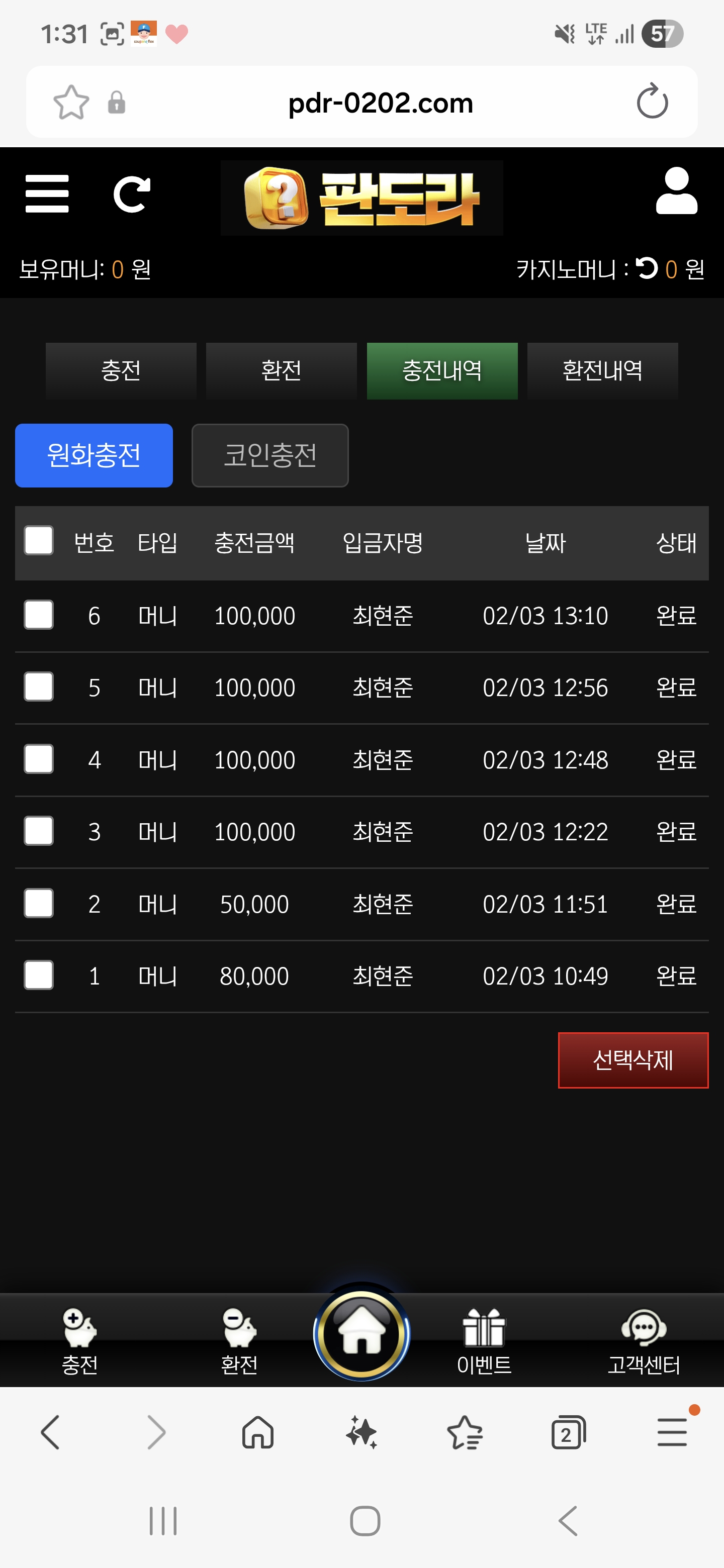Tick the checkbox for entry number 4
The image size is (724, 1568).
tap(39, 760)
